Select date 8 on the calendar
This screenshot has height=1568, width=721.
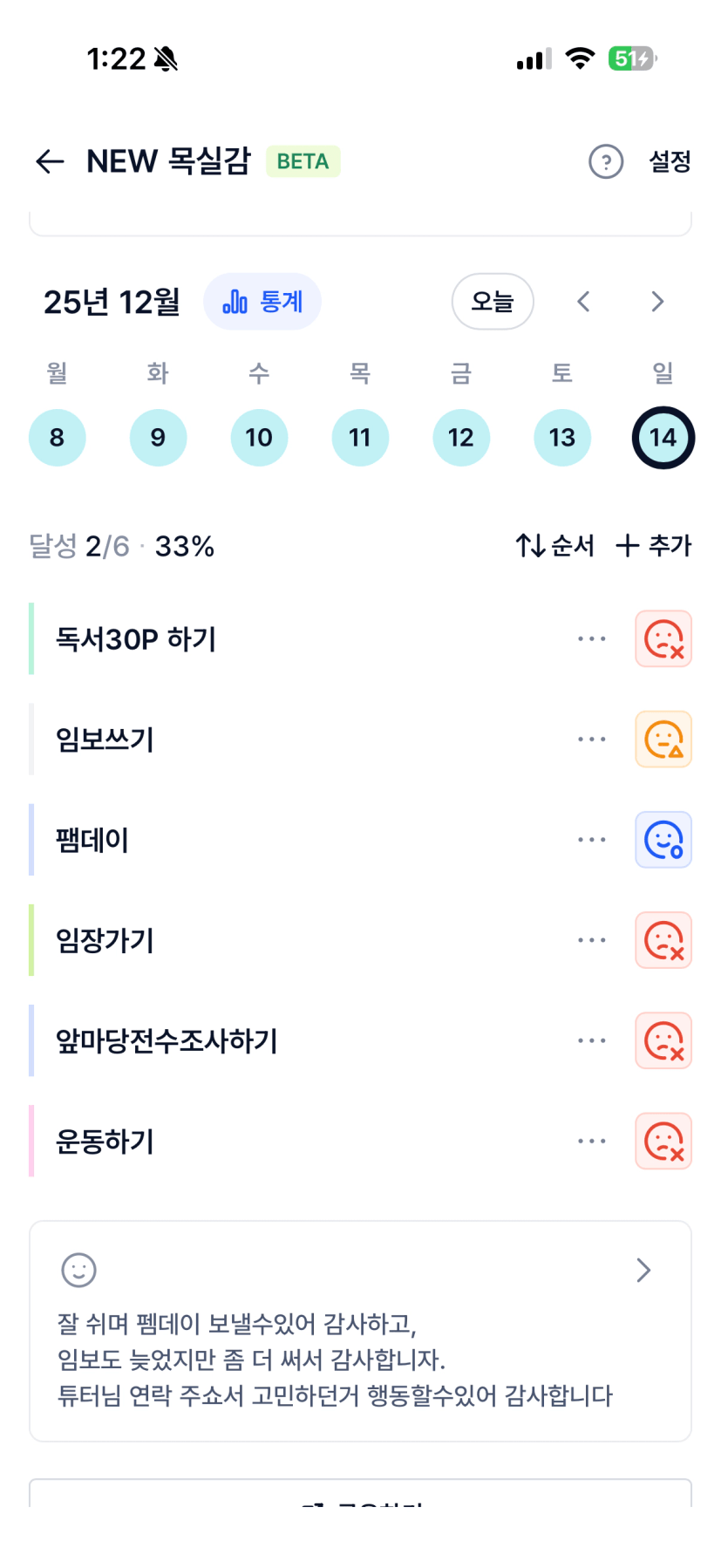[x=58, y=438]
